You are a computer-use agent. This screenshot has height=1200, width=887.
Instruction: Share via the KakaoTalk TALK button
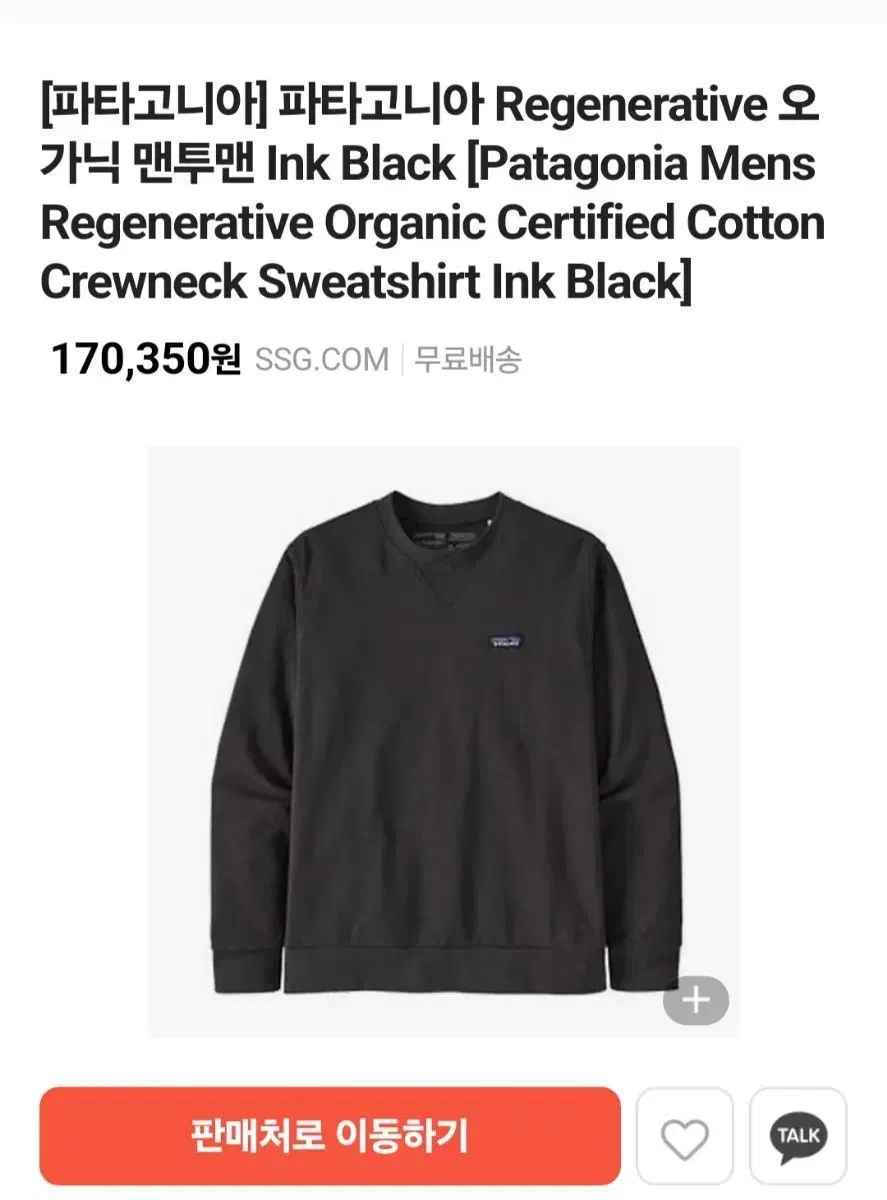point(798,1136)
